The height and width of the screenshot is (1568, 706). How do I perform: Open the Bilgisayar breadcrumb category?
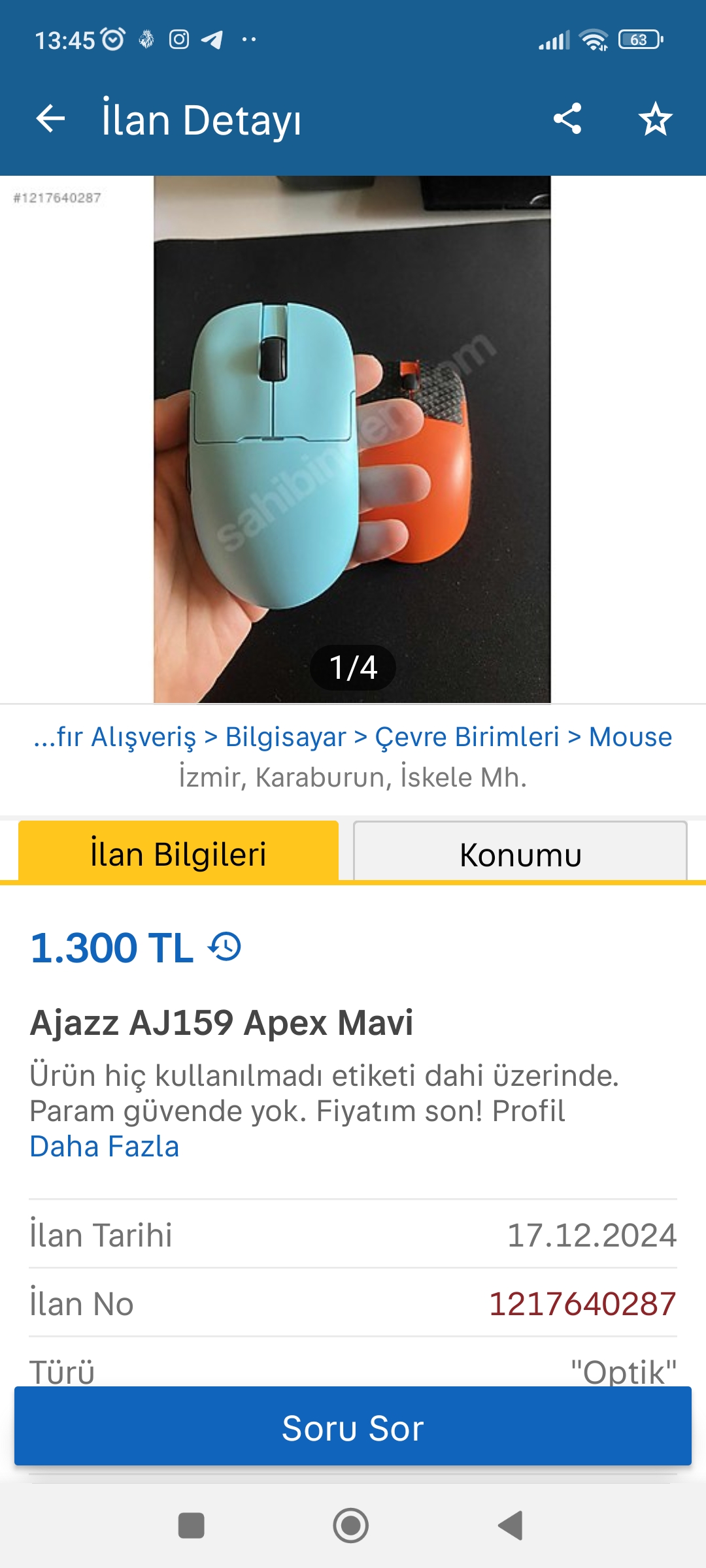[x=286, y=737]
